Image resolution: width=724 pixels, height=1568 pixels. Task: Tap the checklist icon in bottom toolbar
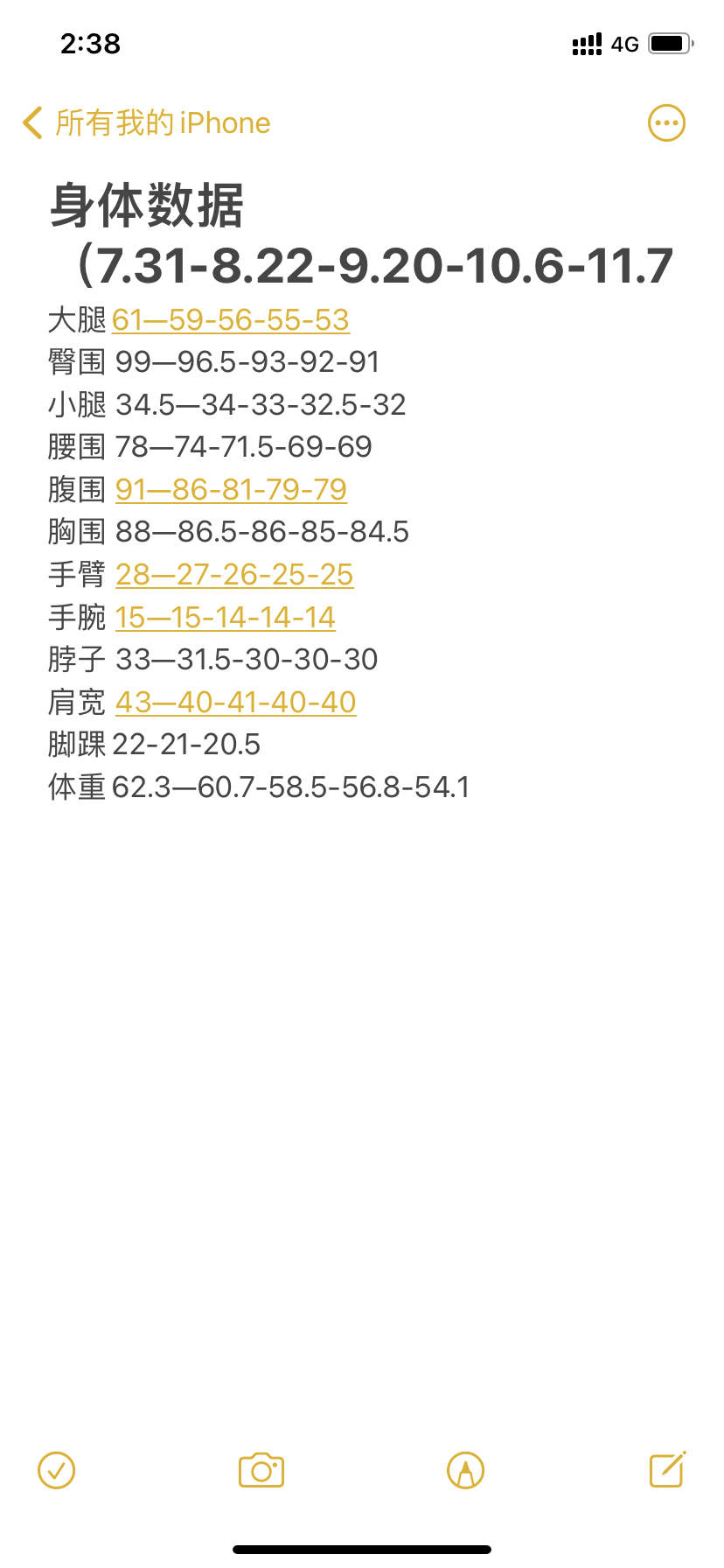tap(57, 1470)
